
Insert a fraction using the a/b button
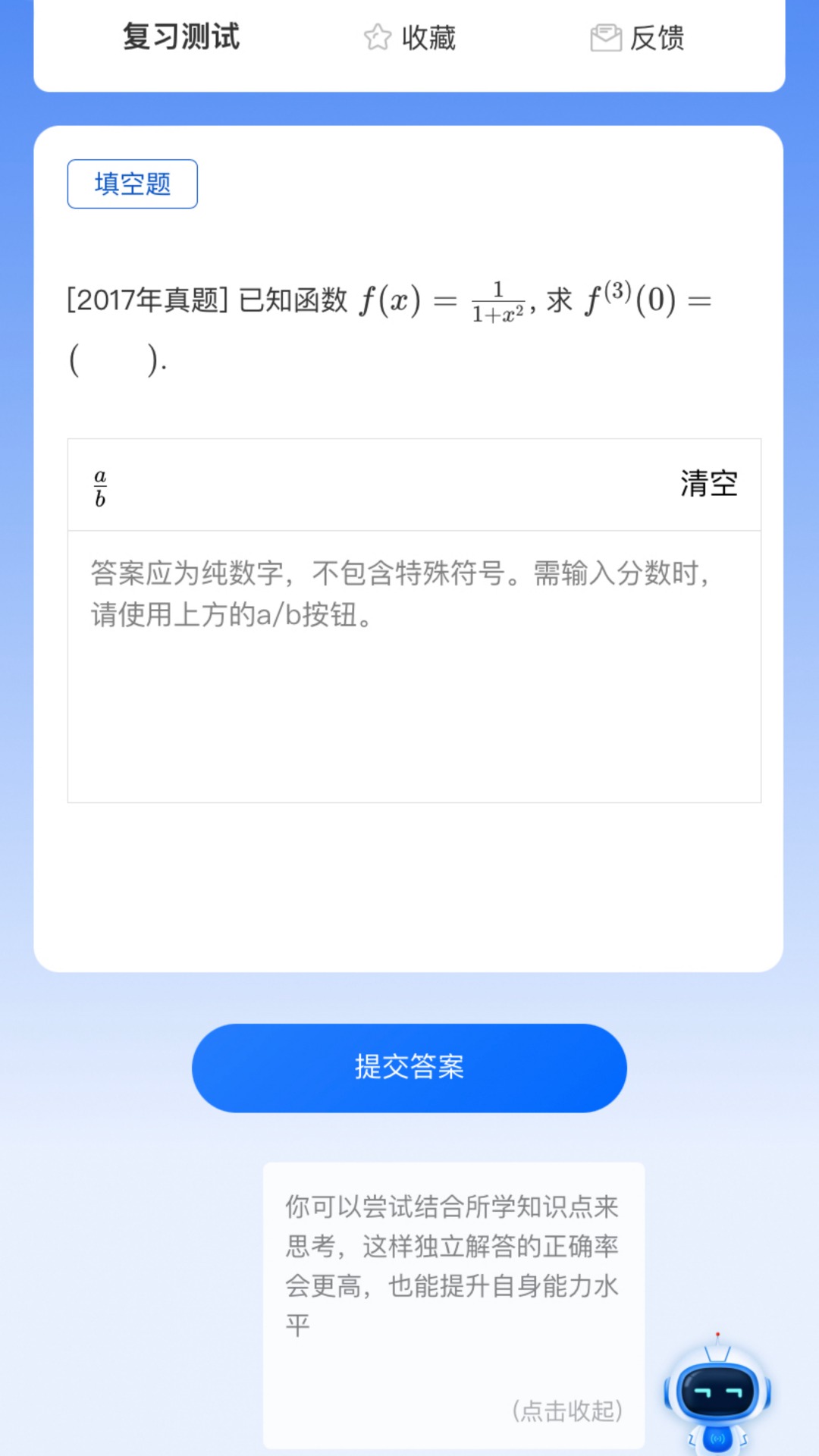coord(99,485)
